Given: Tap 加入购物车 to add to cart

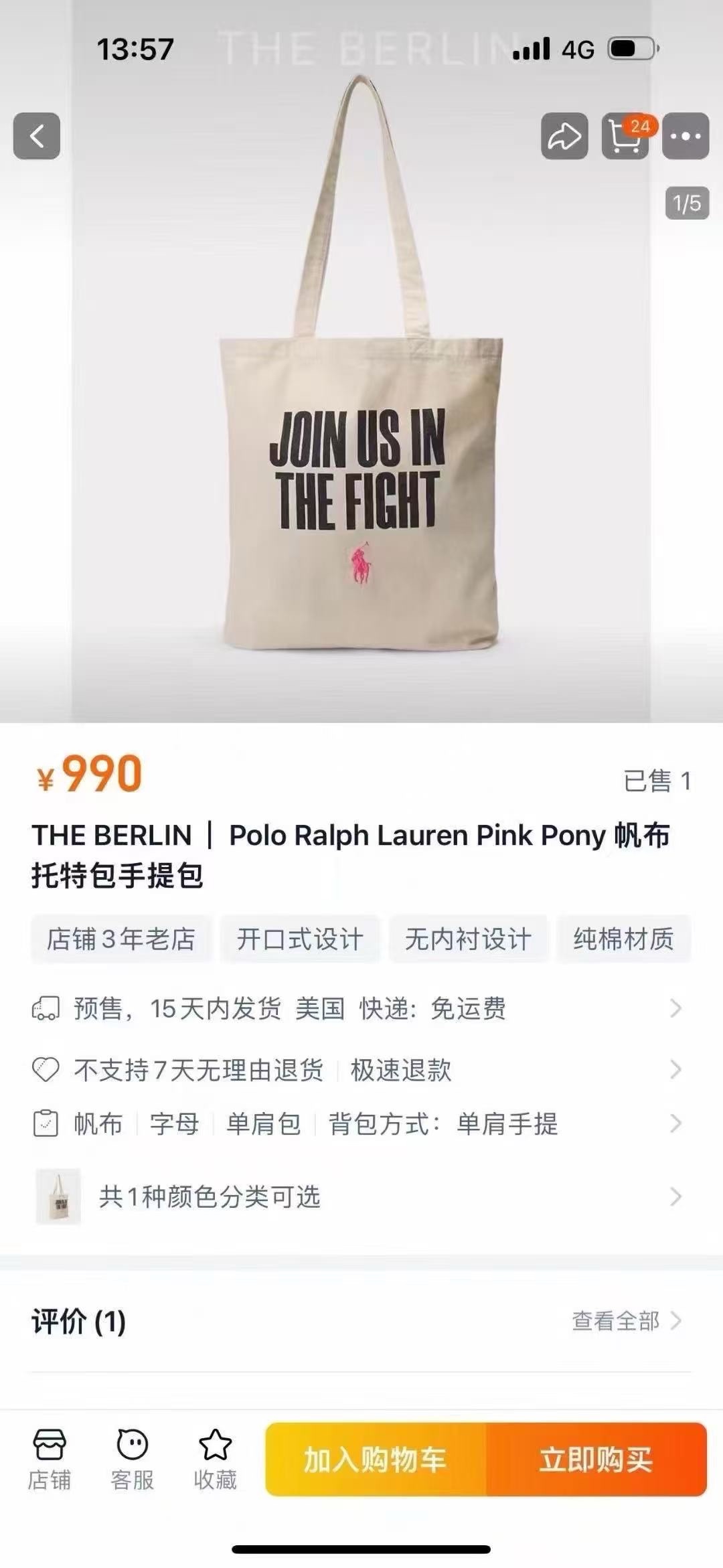Looking at the screenshot, I should click(x=375, y=1460).
